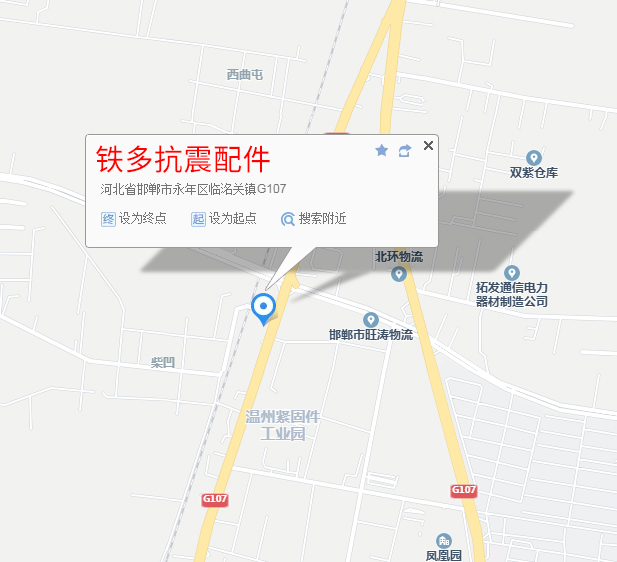Open the 北环物流 map point
Viewport: 617px width, 562px height.
tap(399, 274)
